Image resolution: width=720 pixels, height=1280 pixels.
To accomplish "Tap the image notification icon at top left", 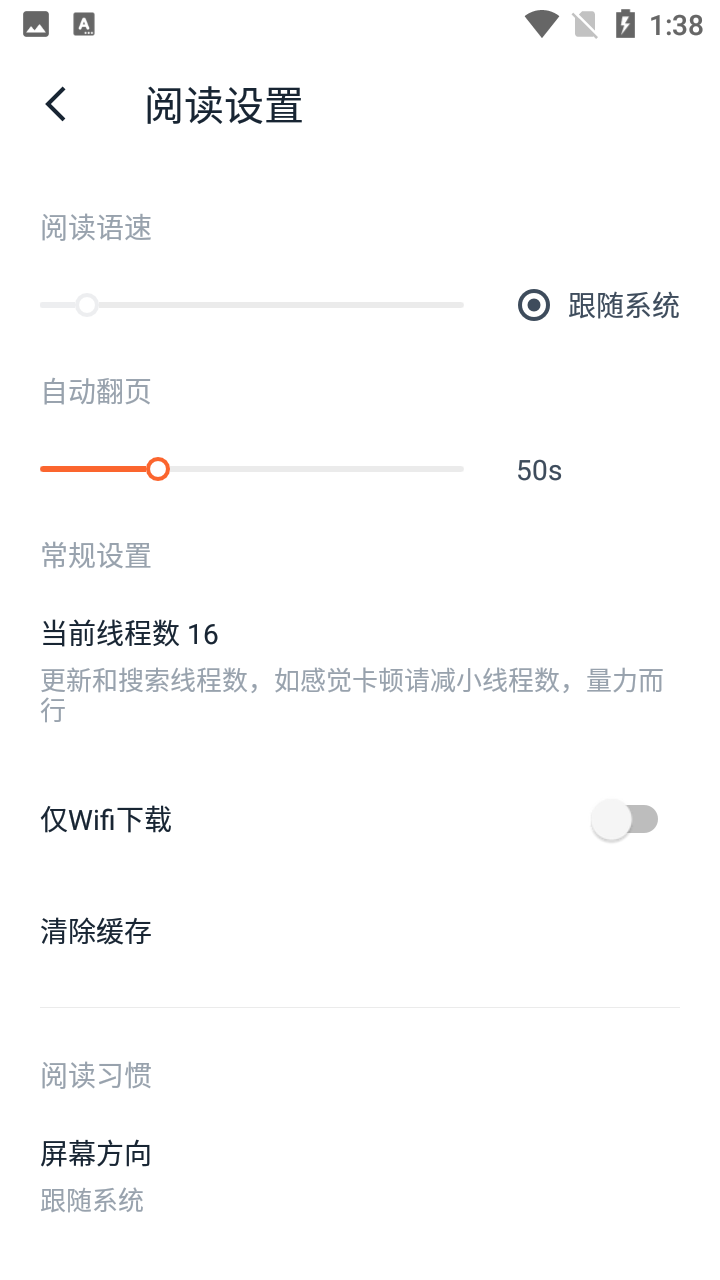I will (35, 23).
